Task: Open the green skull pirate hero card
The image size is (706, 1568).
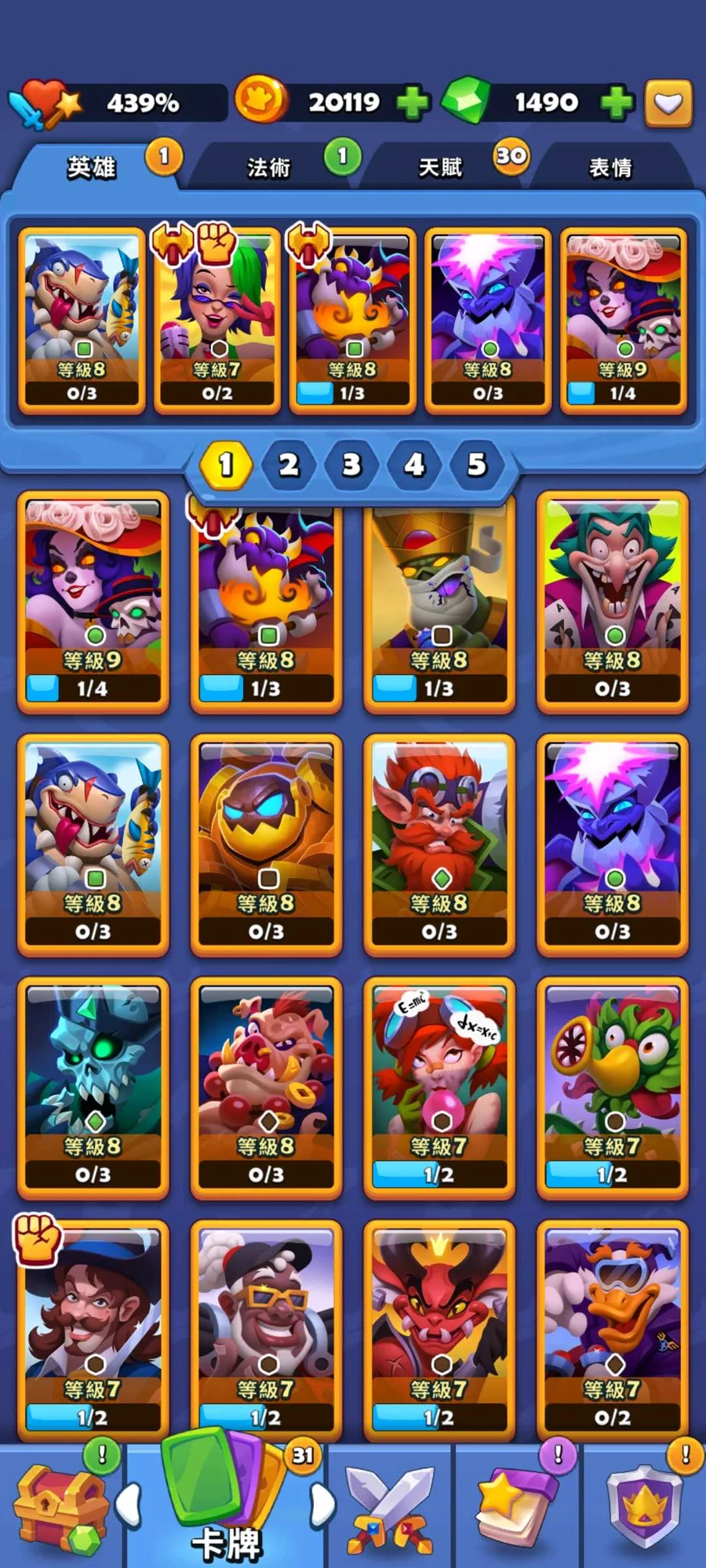Action: click(93, 1088)
